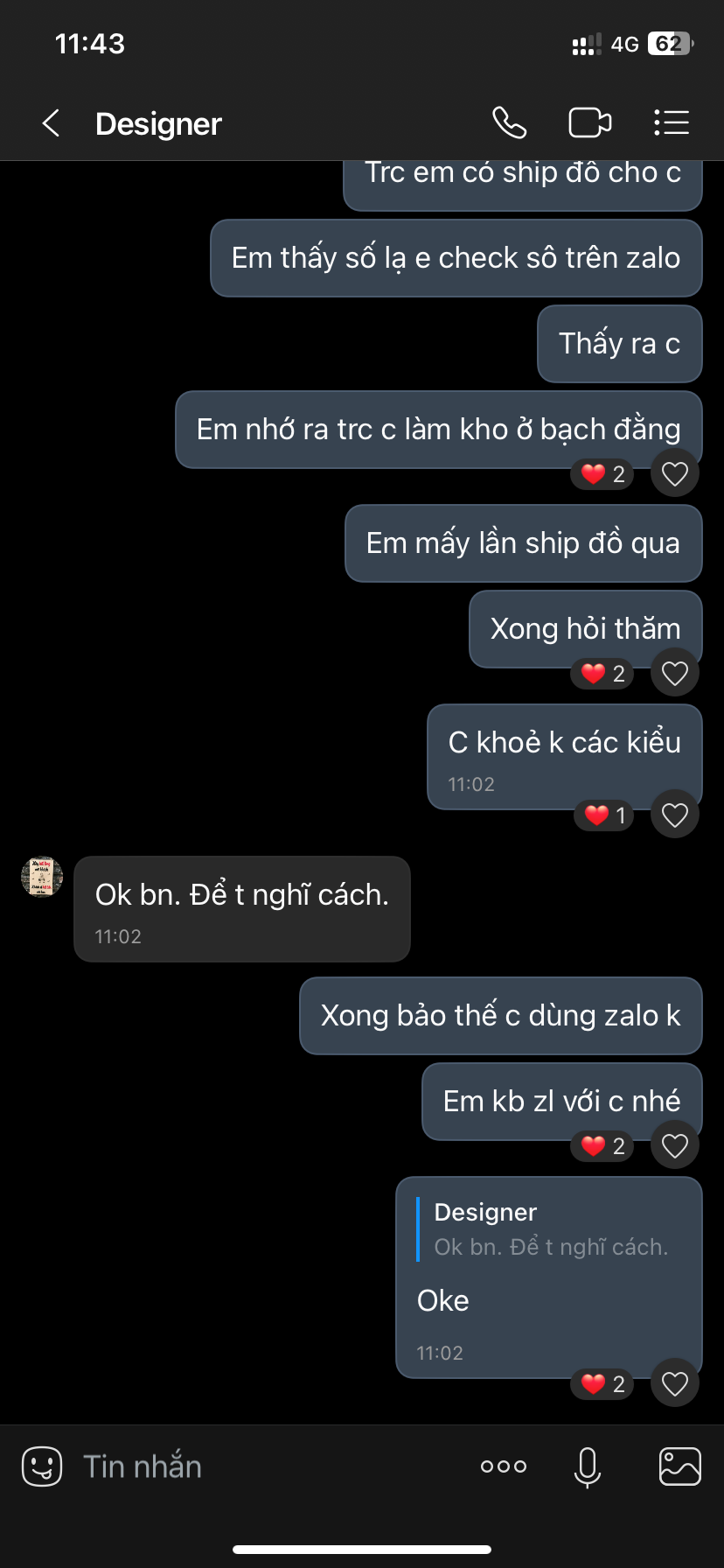Like the 'Xong hỏi thăm' message
Image resolution: width=724 pixels, height=1568 pixels.
674,673
